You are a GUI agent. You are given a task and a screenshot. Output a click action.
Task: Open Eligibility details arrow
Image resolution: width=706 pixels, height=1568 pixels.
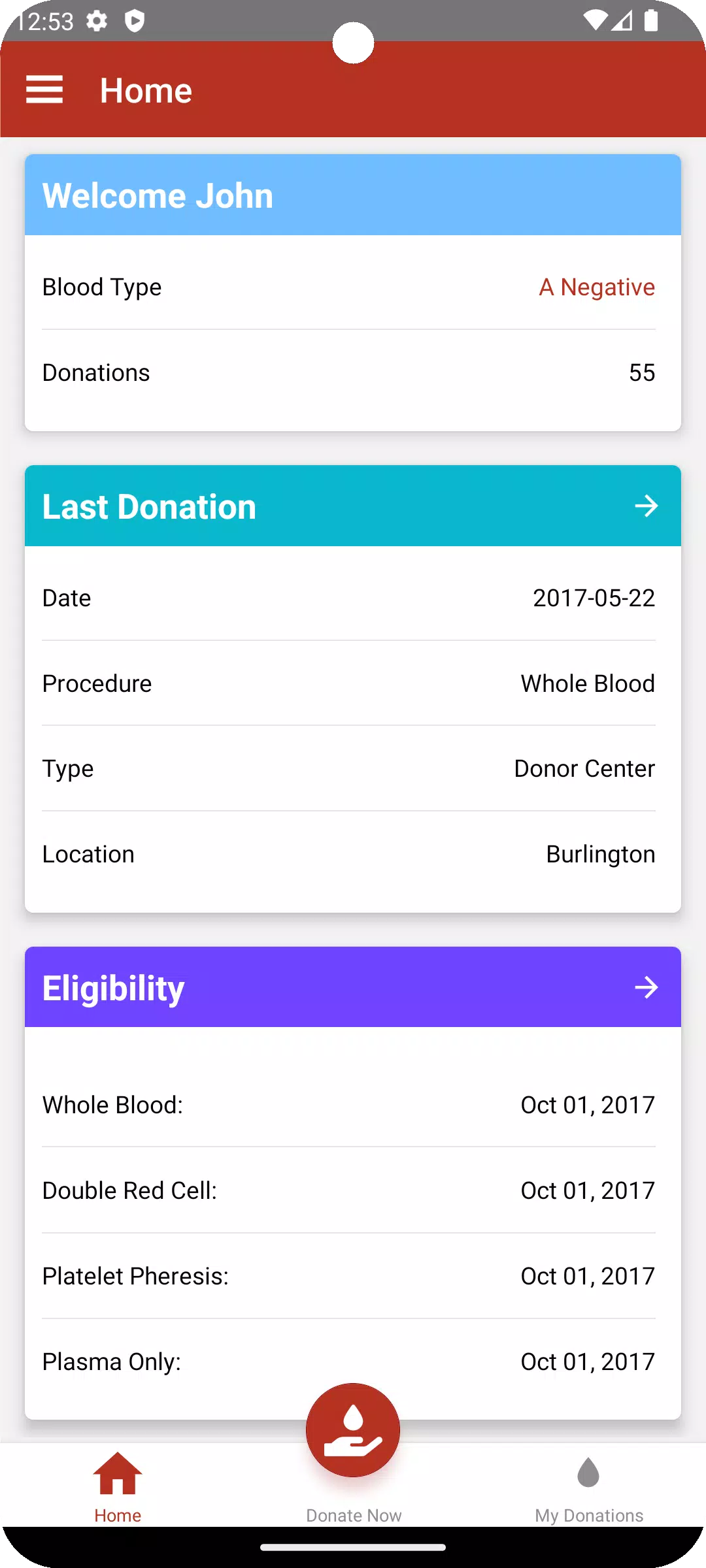pyautogui.click(x=646, y=987)
